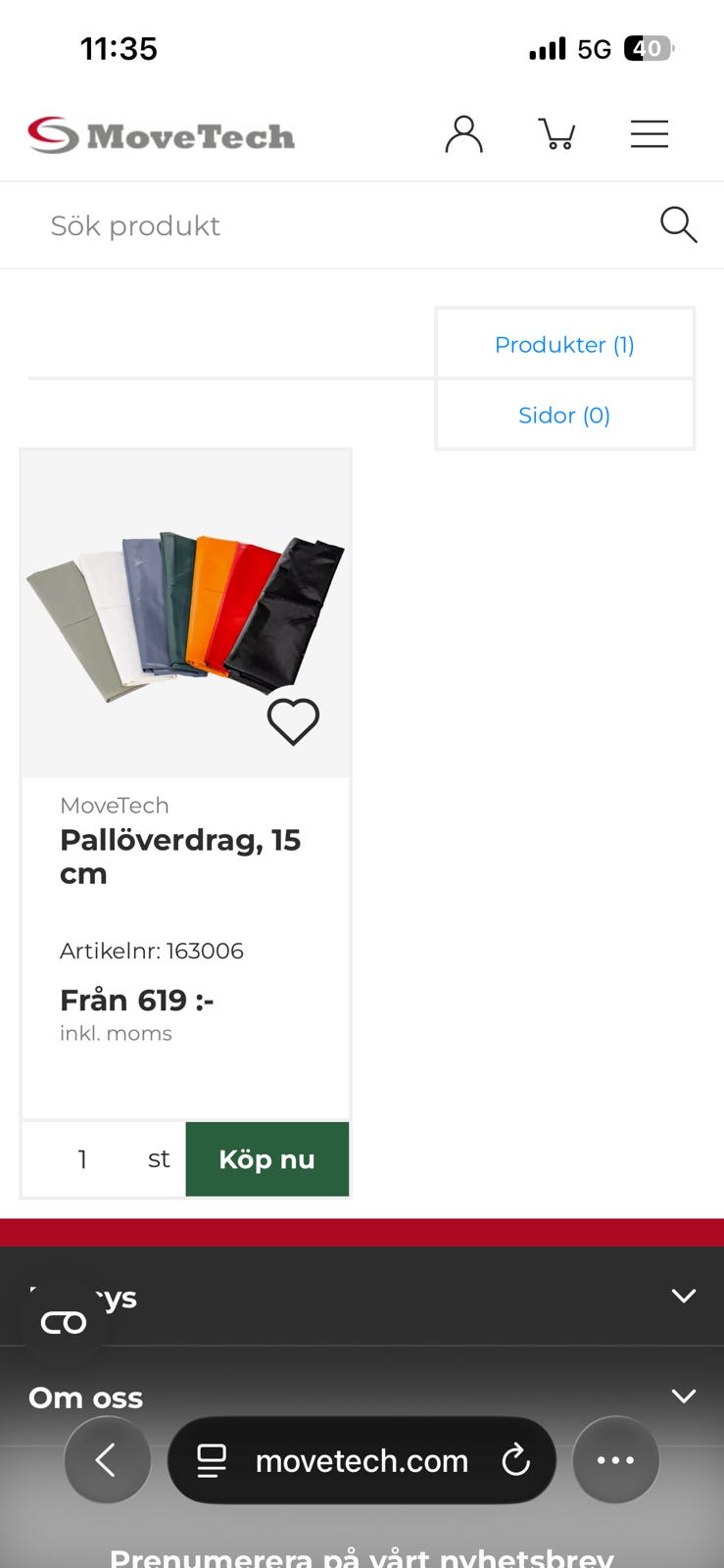Open the shopping cart icon
Viewport: 724px width, 1568px height.
click(556, 134)
